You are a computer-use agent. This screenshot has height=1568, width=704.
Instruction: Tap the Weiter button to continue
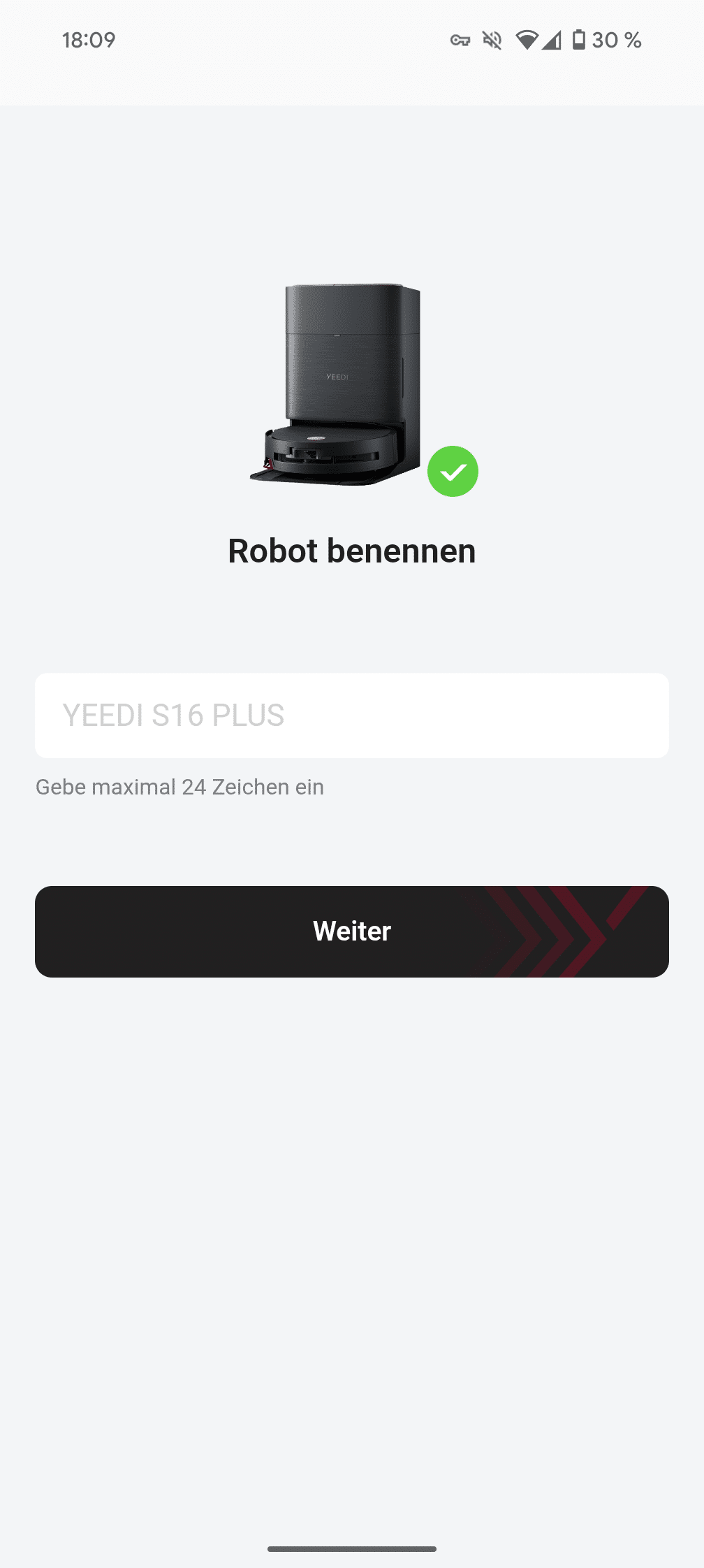351,931
